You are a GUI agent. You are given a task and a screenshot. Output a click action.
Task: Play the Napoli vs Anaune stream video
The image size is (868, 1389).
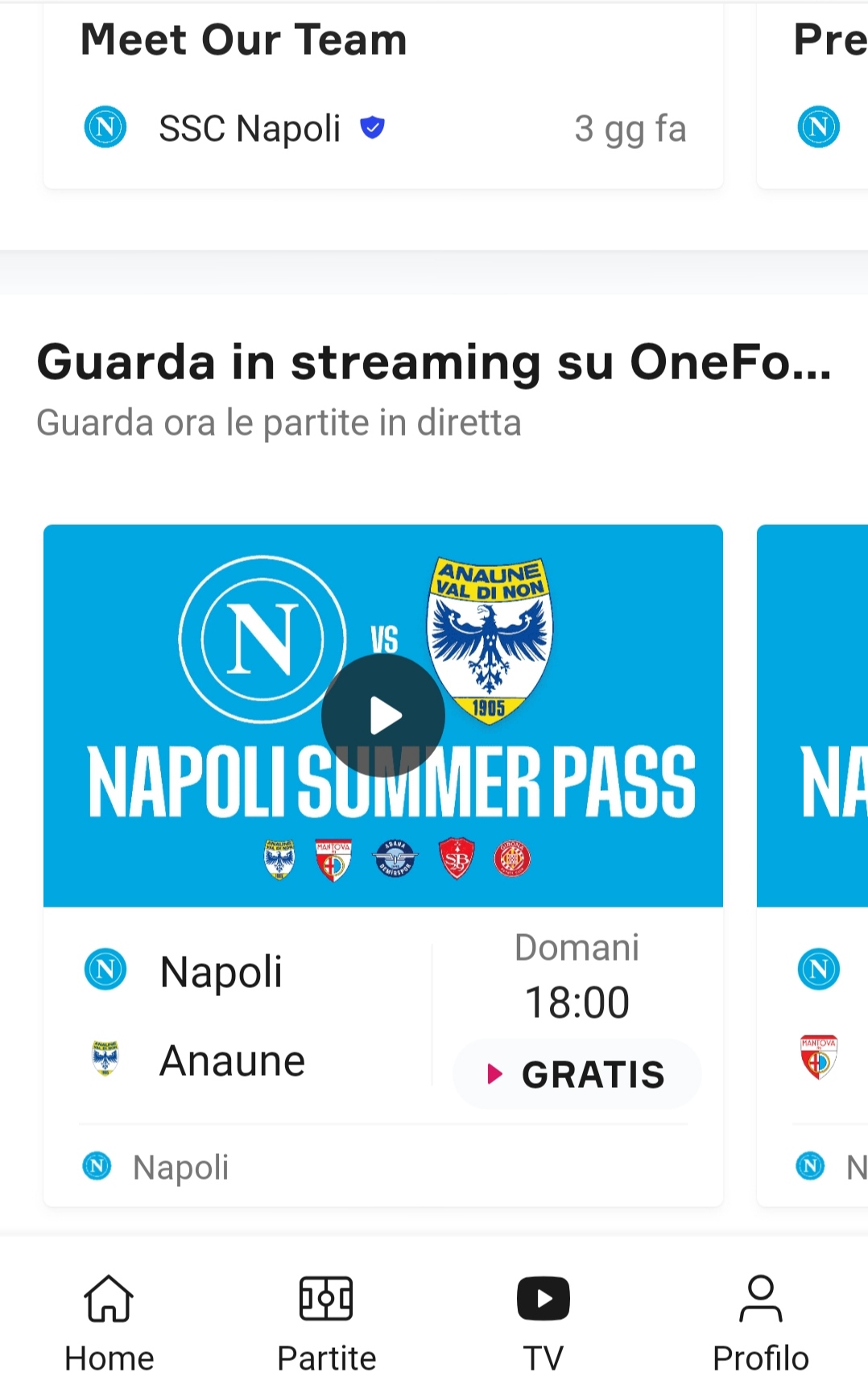[x=383, y=716]
